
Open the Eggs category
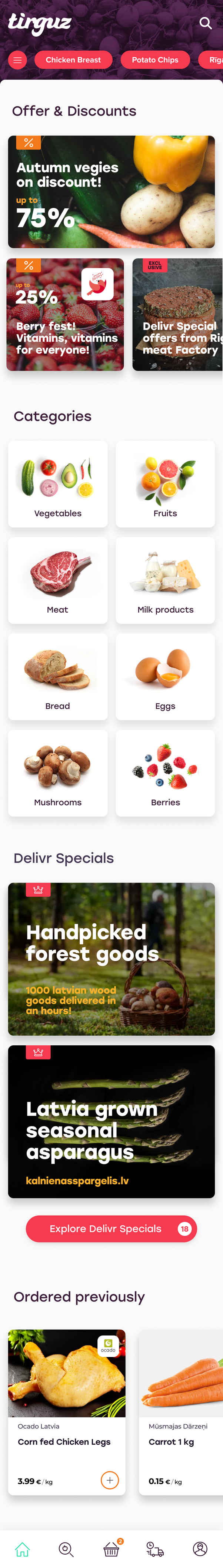165,676
